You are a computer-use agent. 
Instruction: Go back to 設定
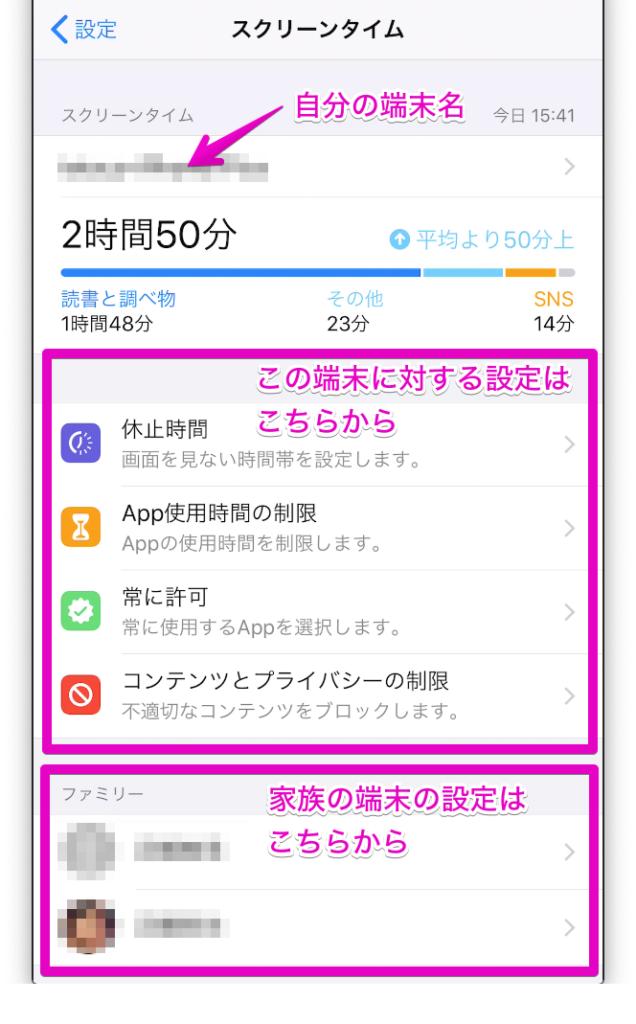84,29
